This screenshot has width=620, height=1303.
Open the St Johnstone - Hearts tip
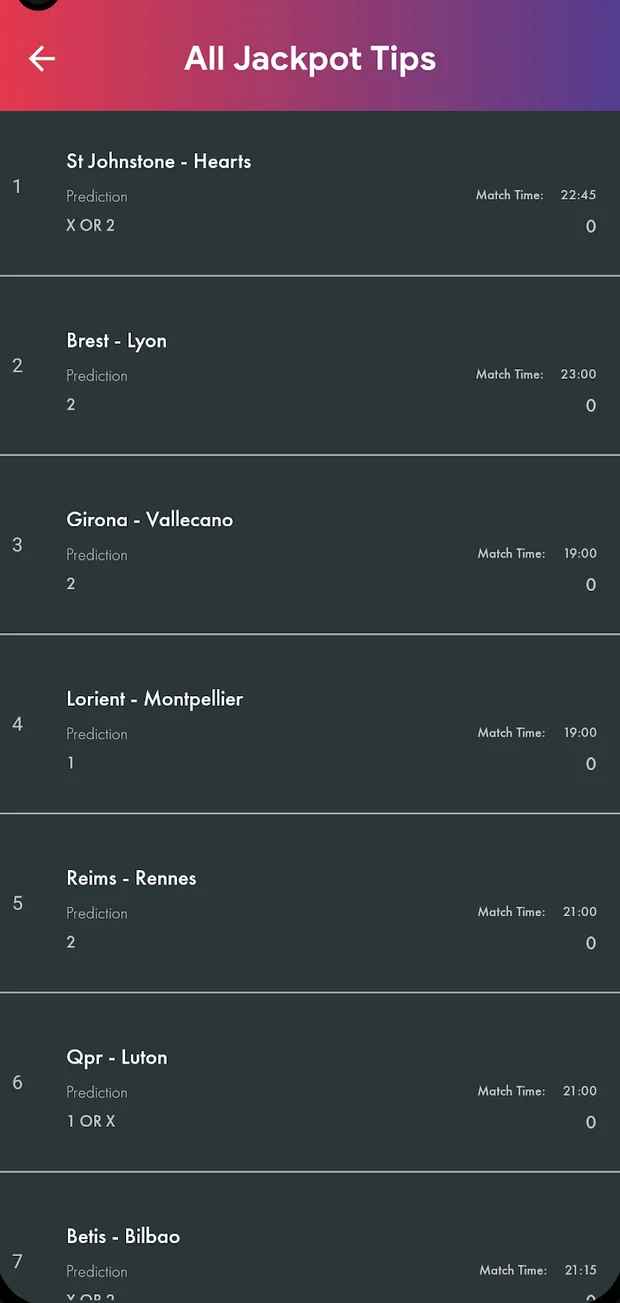click(310, 193)
